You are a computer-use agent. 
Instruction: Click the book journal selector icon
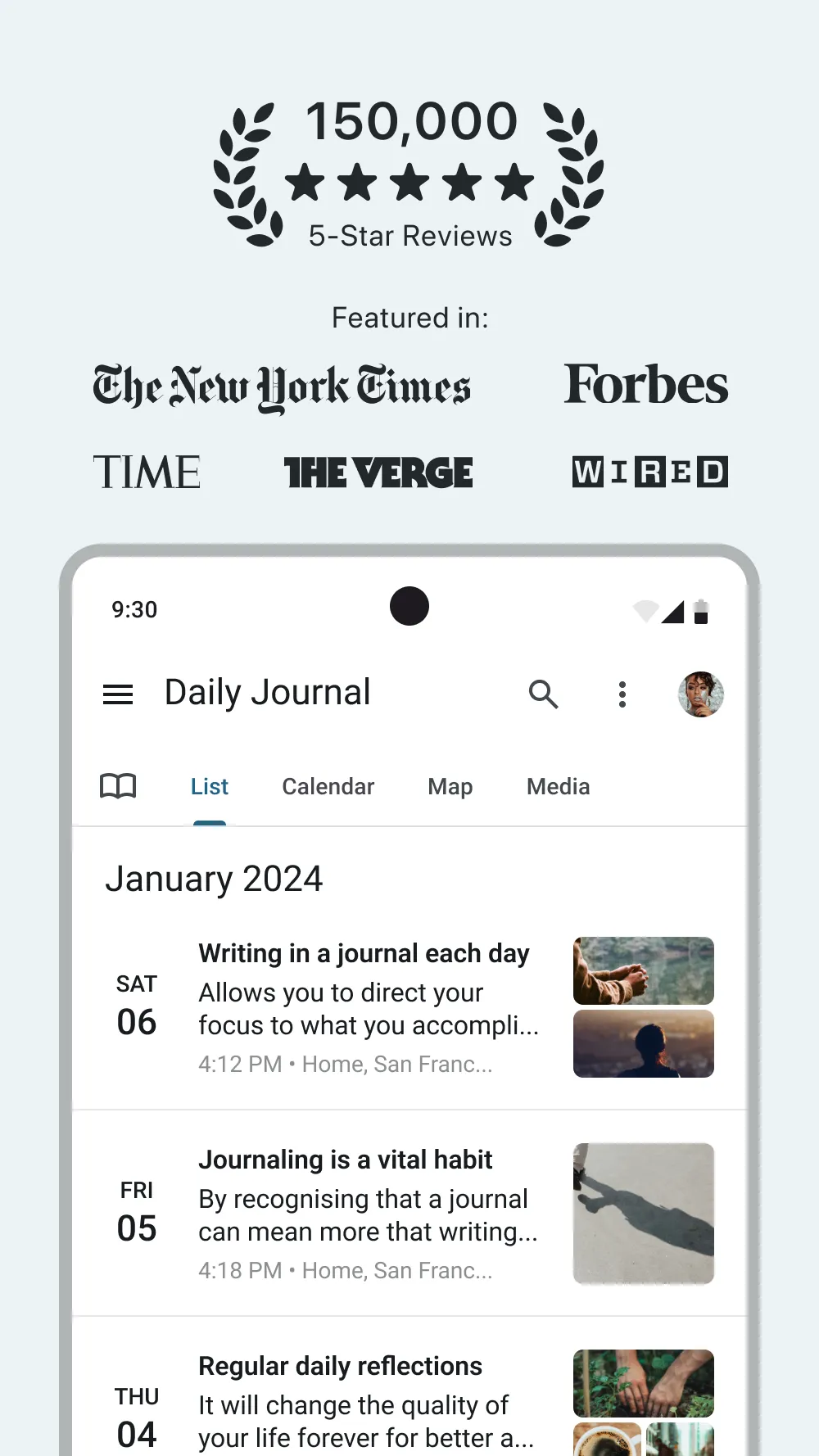[x=119, y=786]
